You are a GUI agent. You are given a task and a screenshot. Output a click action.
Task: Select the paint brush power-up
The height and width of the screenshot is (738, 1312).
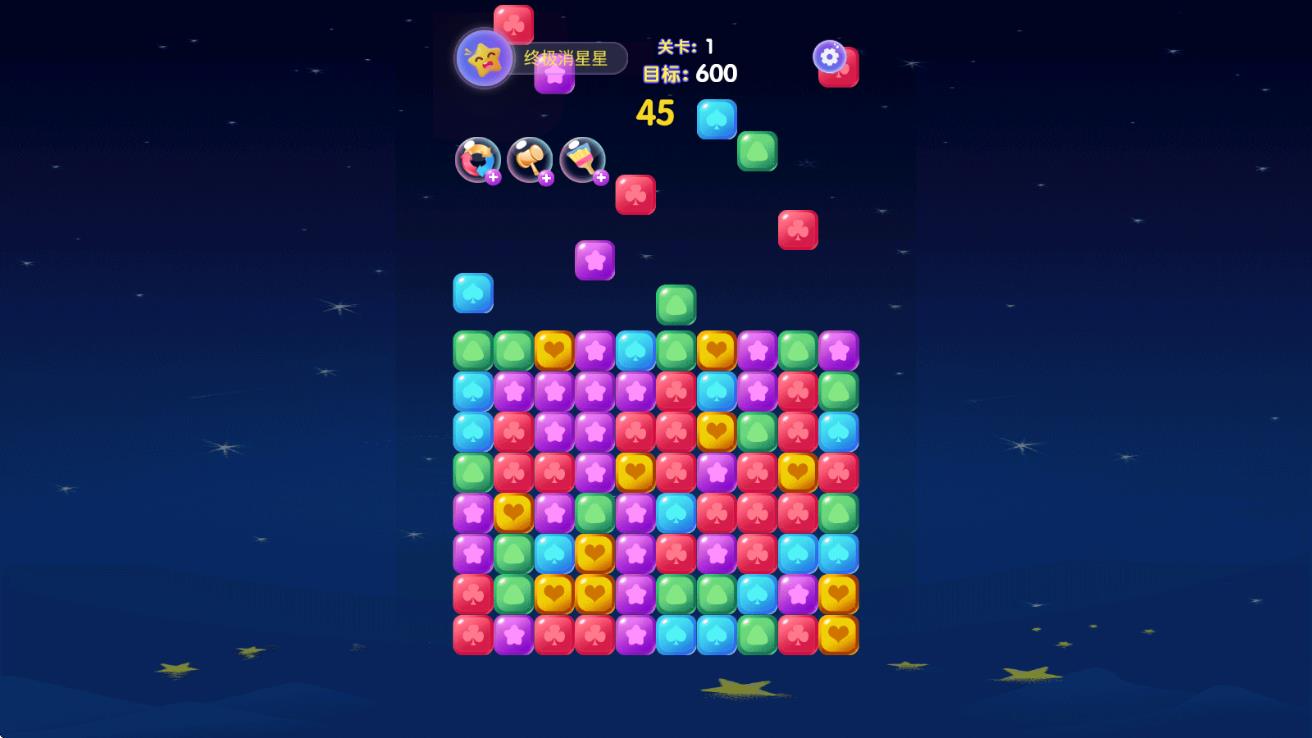tap(582, 159)
